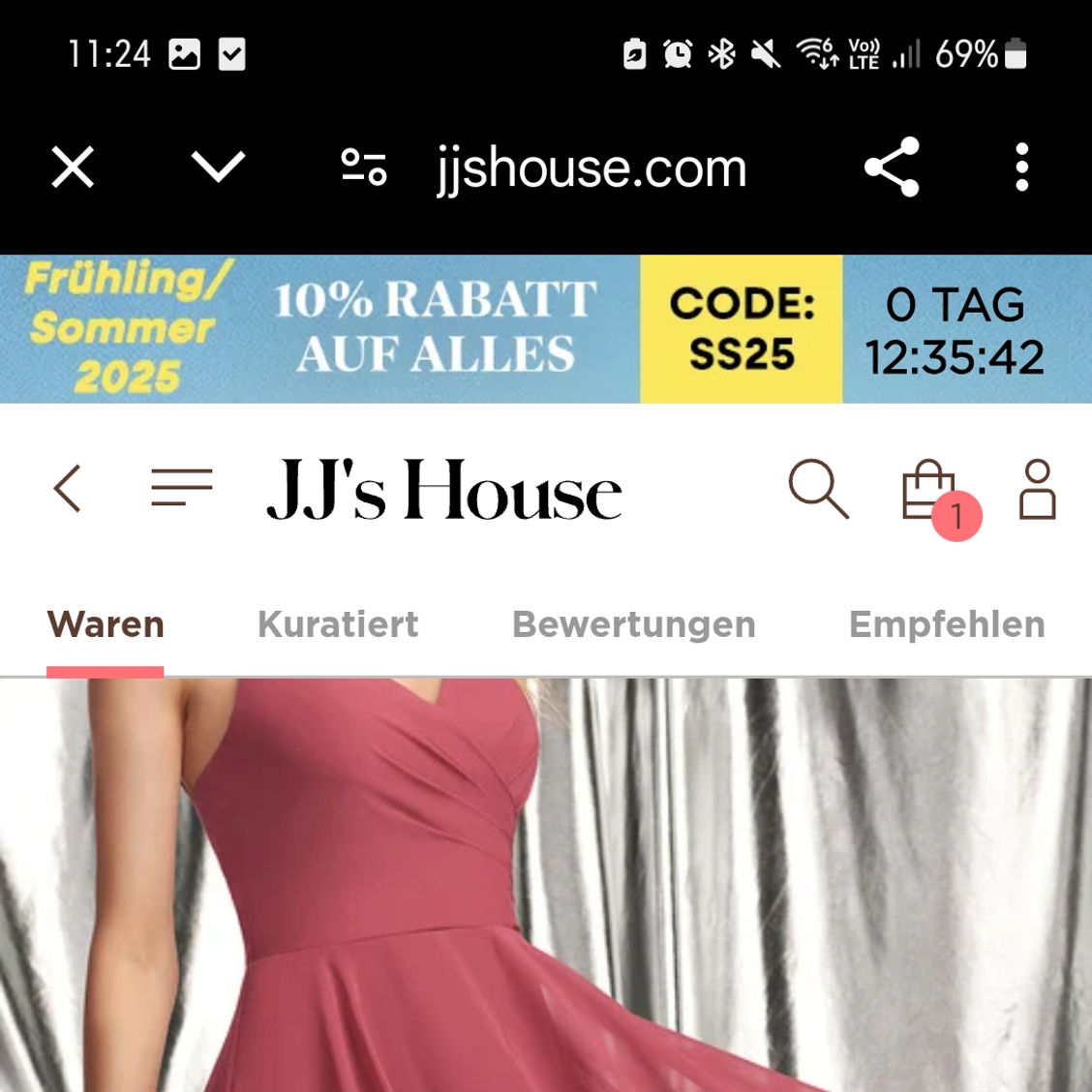Image resolution: width=1092 pixels, height=1092 pixels.
Task: Tap the JJ's House logo to go home
Action: click(444, 490)
